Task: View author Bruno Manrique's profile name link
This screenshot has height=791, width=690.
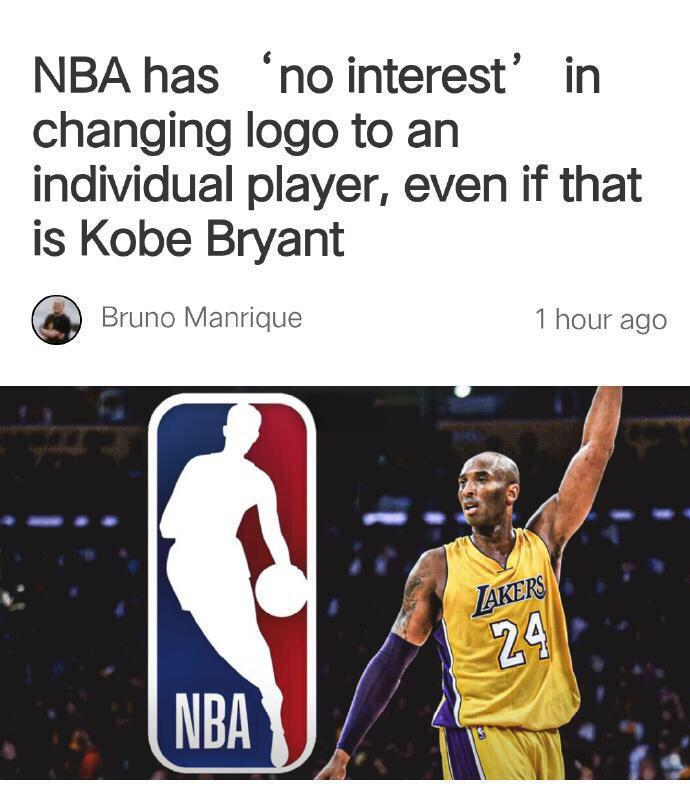Action: coord(201,318)
